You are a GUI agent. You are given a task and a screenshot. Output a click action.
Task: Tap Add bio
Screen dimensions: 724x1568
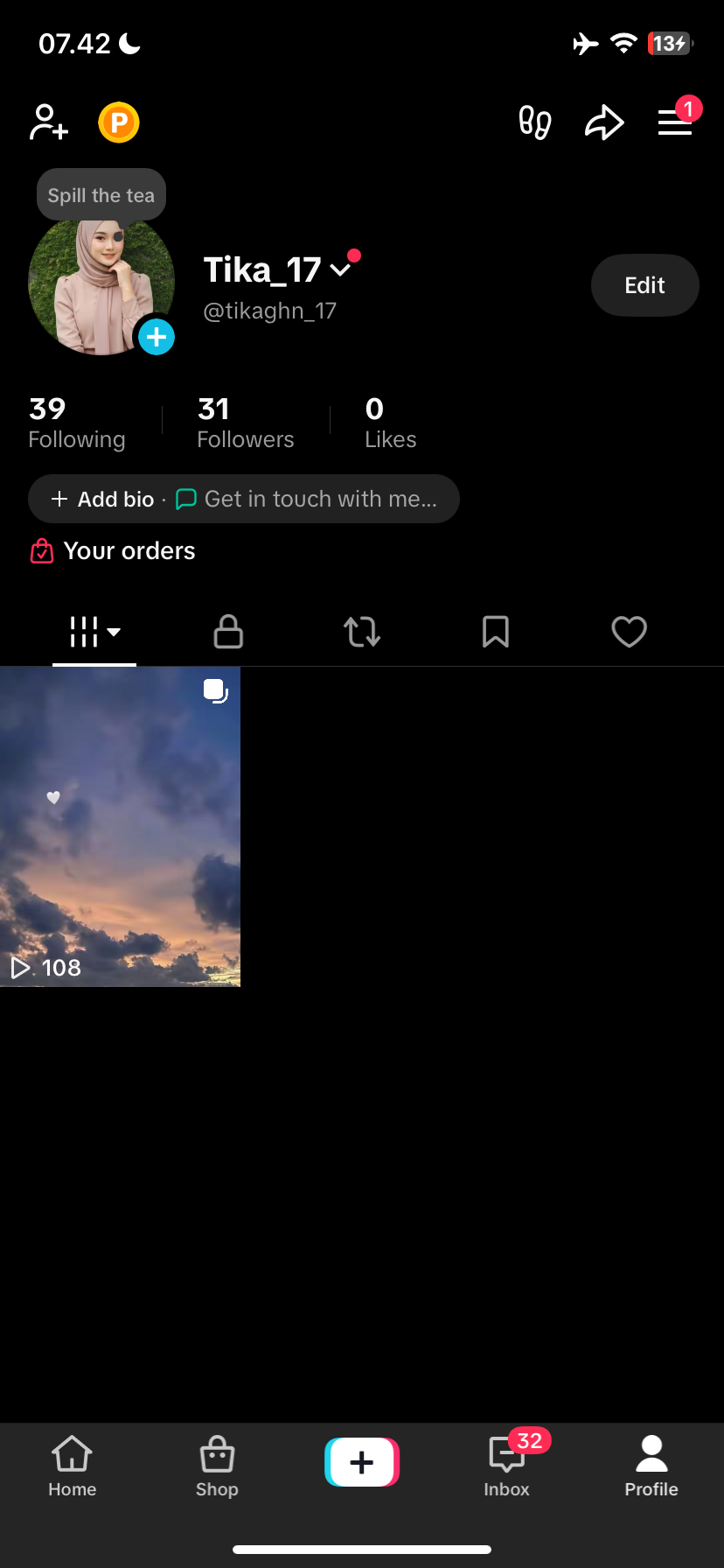[104, 499]
